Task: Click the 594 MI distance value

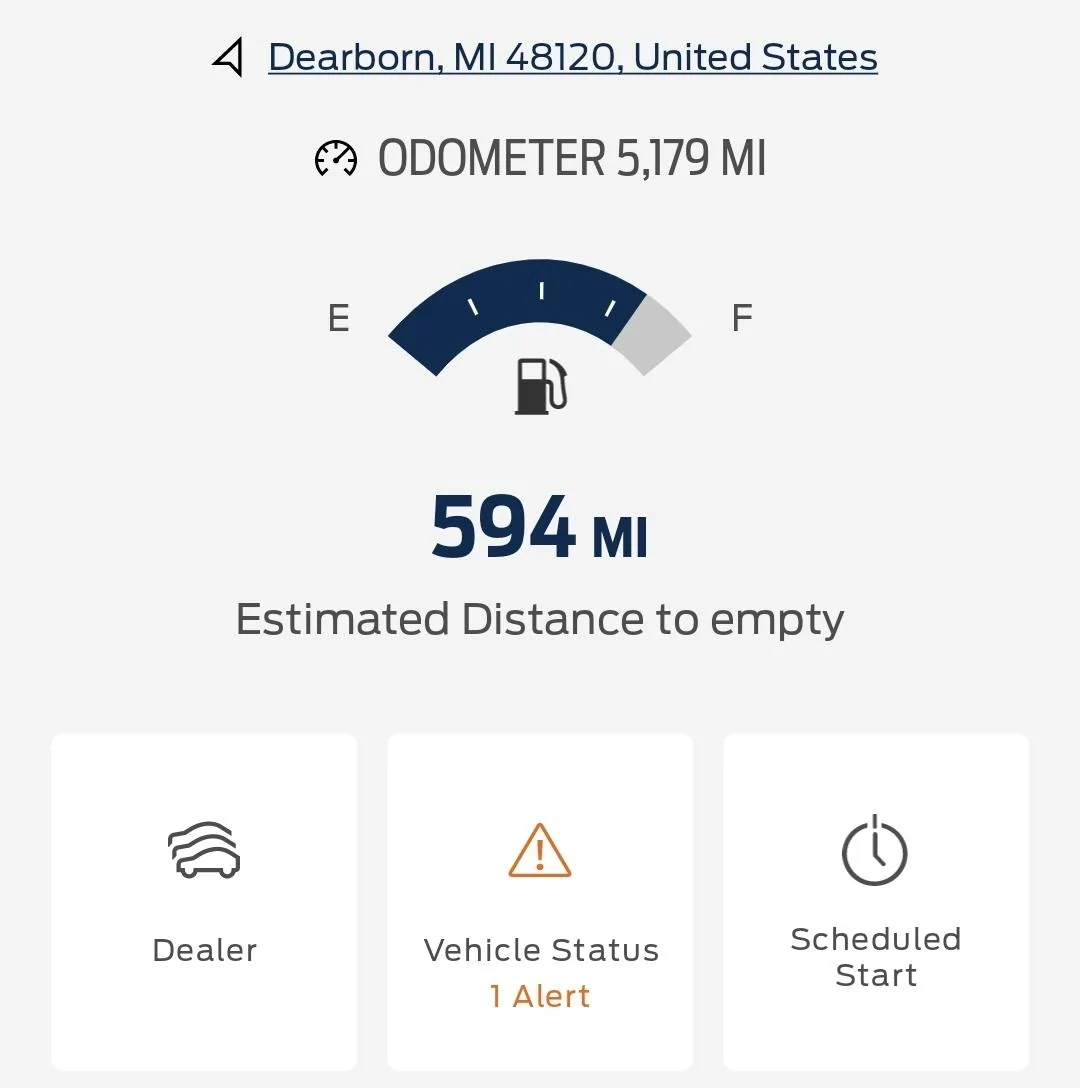Action: click(539, 527)
